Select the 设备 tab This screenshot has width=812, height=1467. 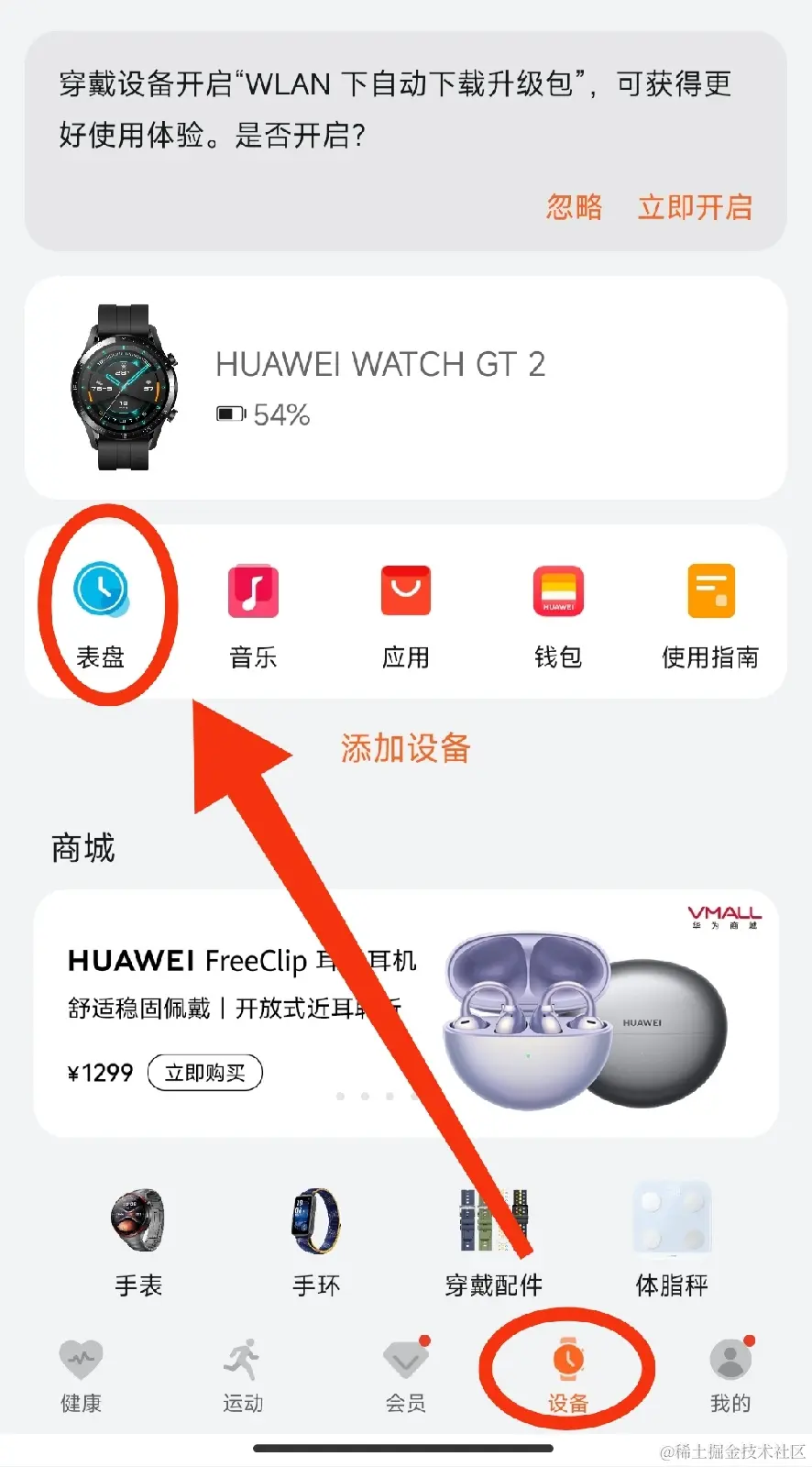(x=567, y=1375)
